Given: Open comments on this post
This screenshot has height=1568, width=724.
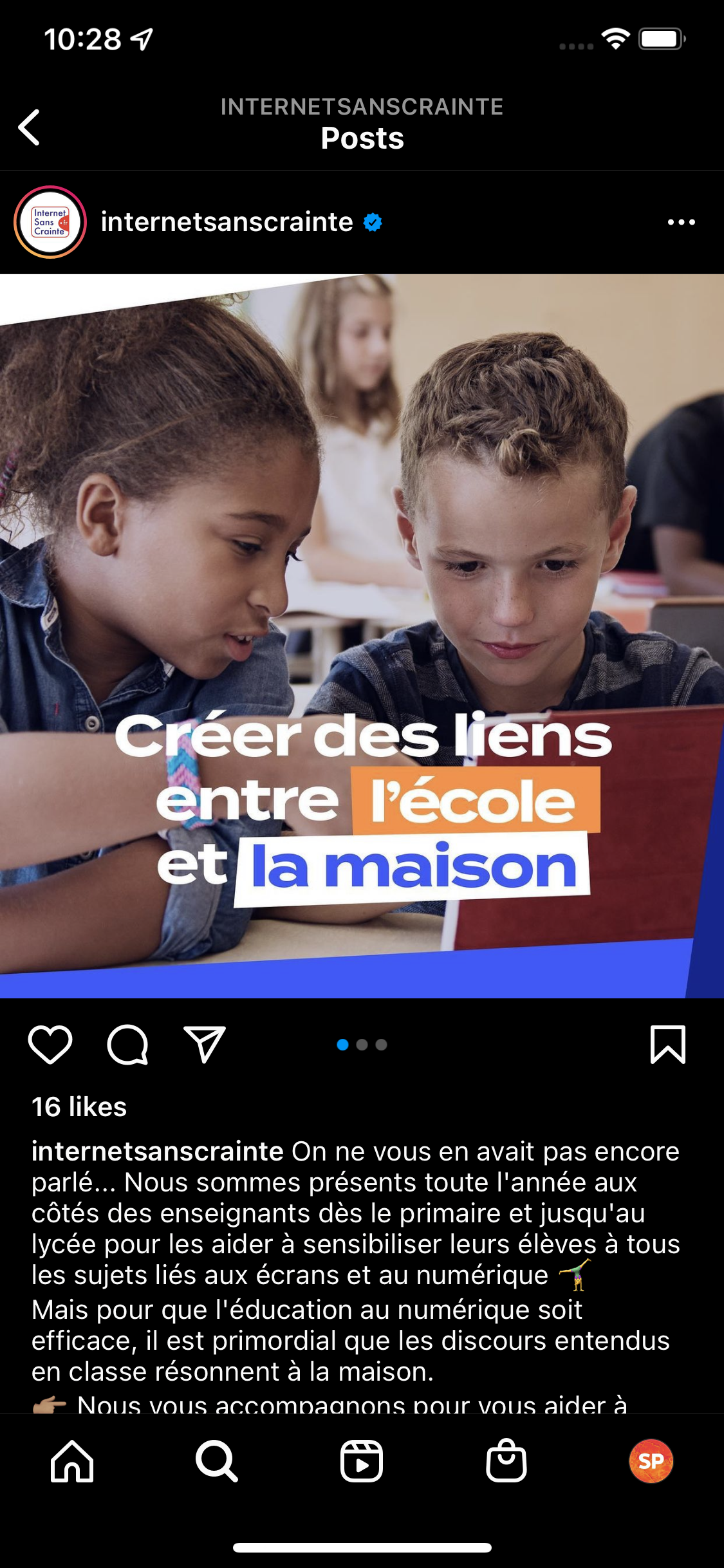Looking at the screenshot, I should pyautogui.click(x=127, y=1044).
